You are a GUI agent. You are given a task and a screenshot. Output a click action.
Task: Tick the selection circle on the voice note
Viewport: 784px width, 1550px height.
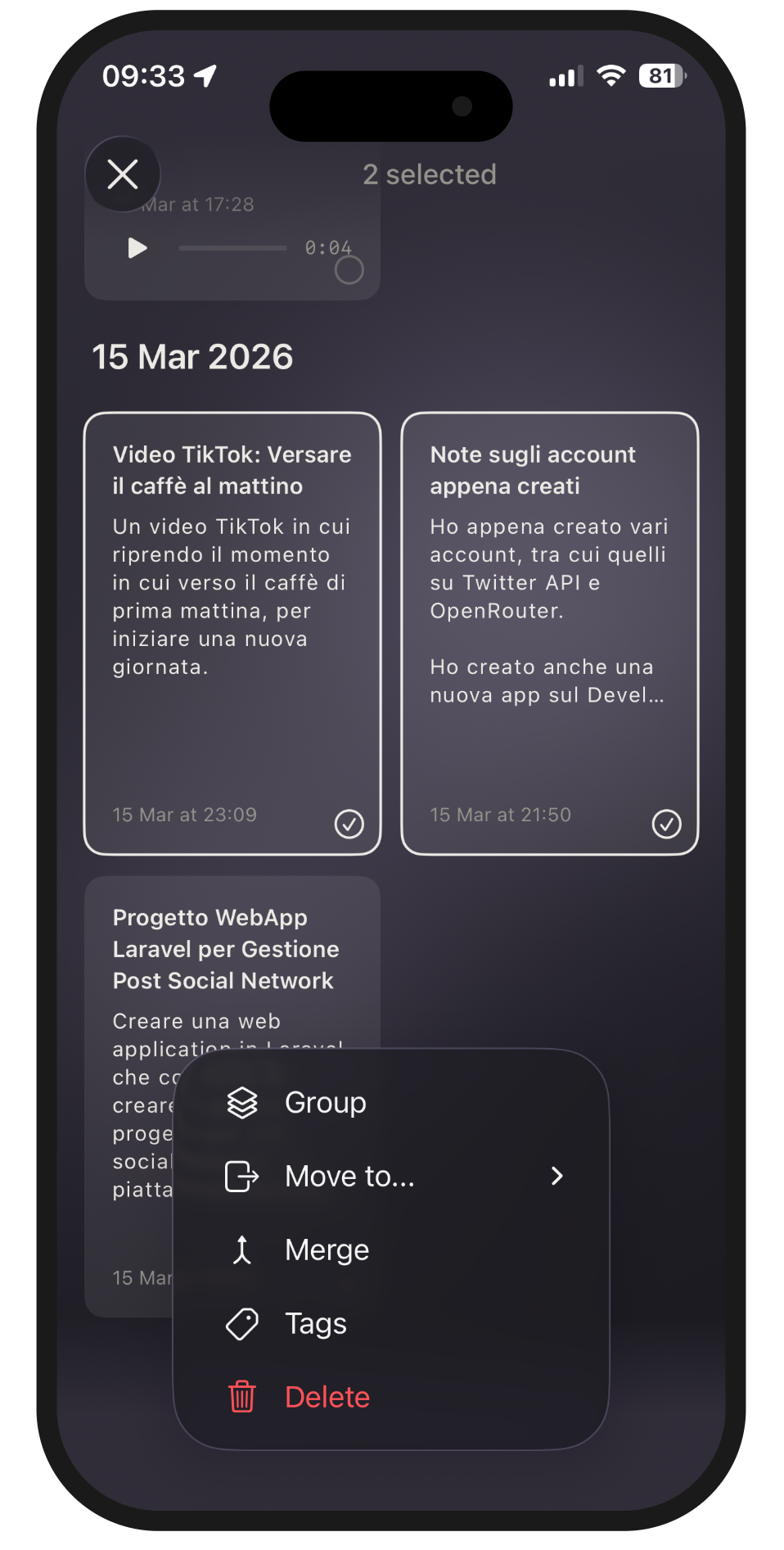[349, 270]
